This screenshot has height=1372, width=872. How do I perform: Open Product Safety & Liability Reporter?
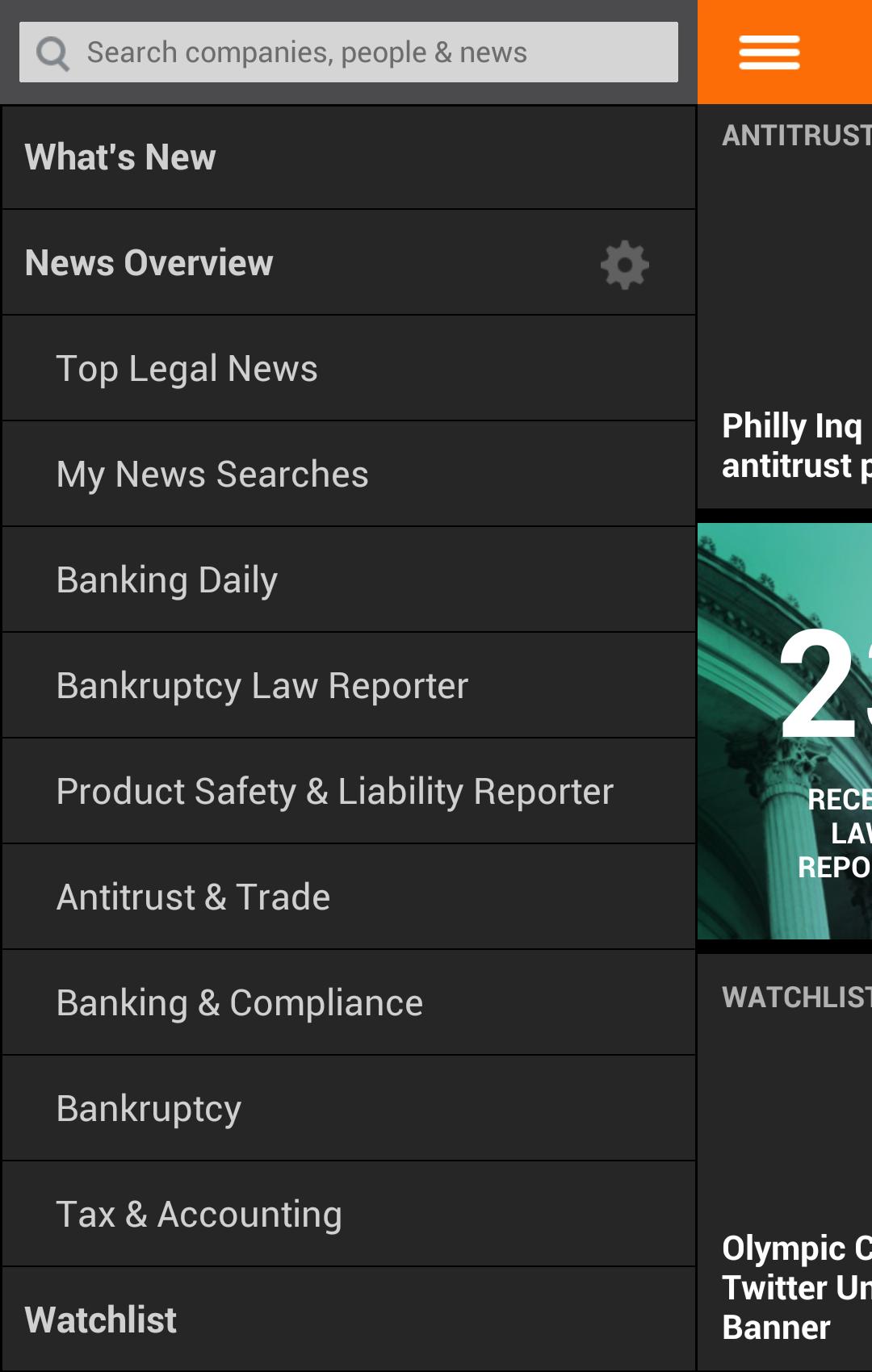tap(334, 790)
